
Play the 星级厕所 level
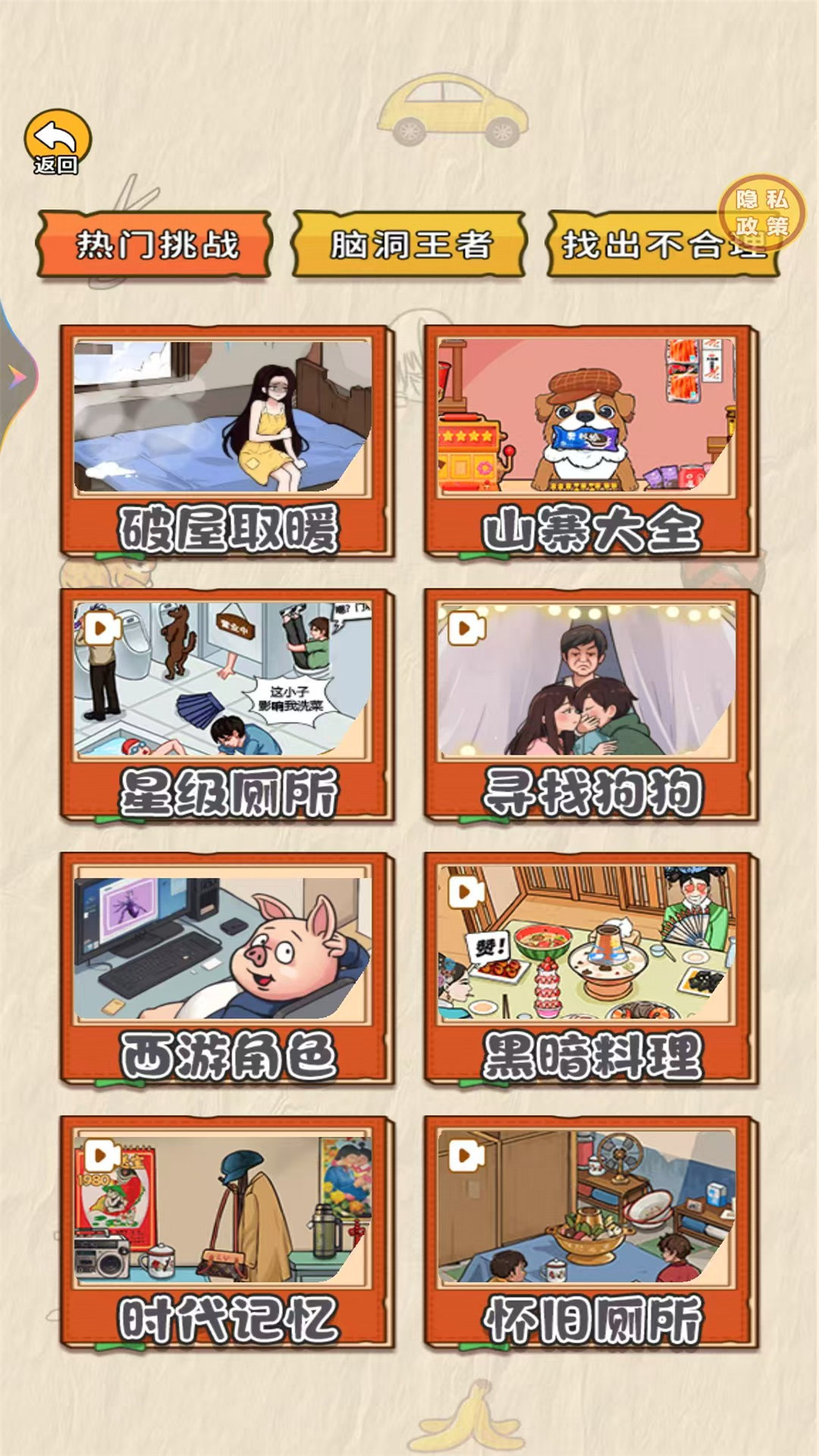(227, 706)
